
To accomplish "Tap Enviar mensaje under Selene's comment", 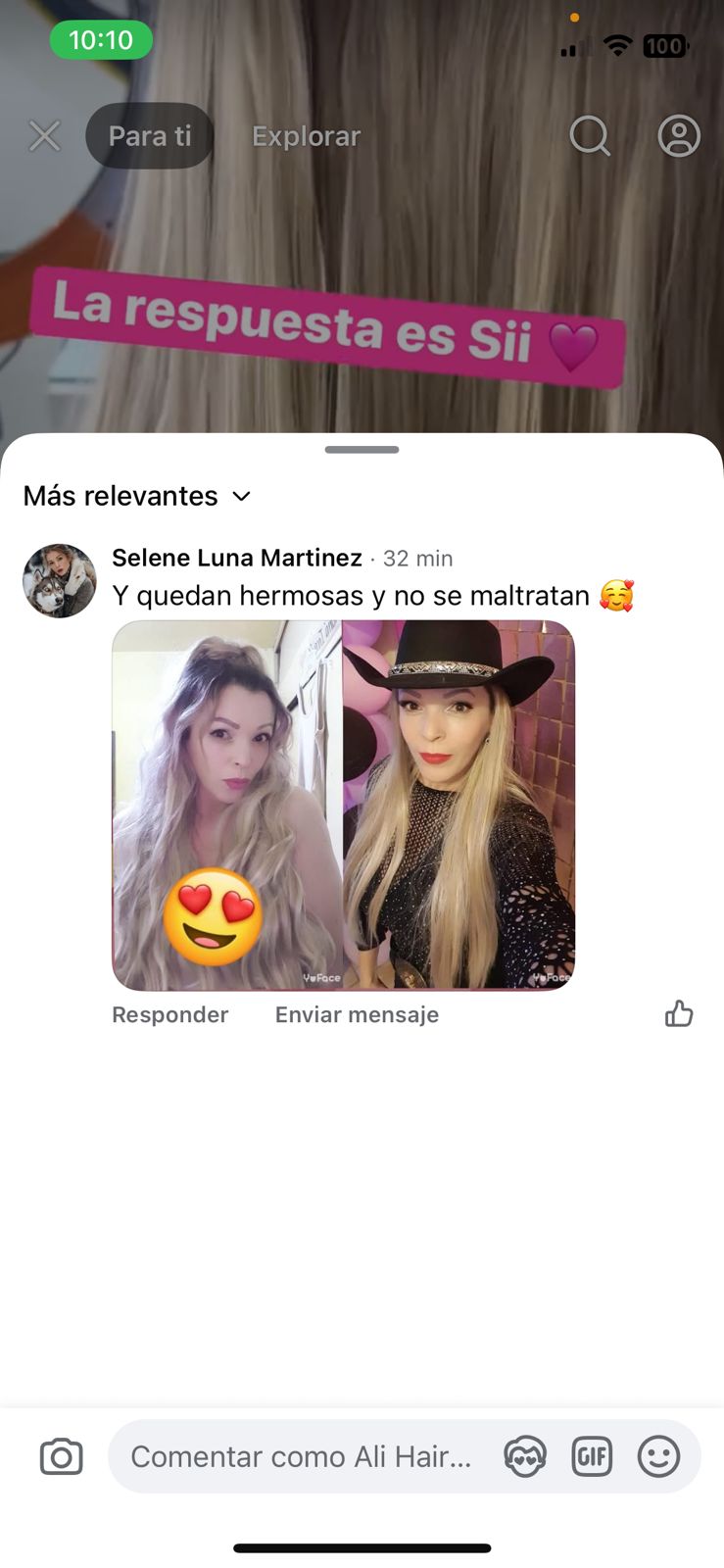I will pyautogui.click(x=357, y=1014).
